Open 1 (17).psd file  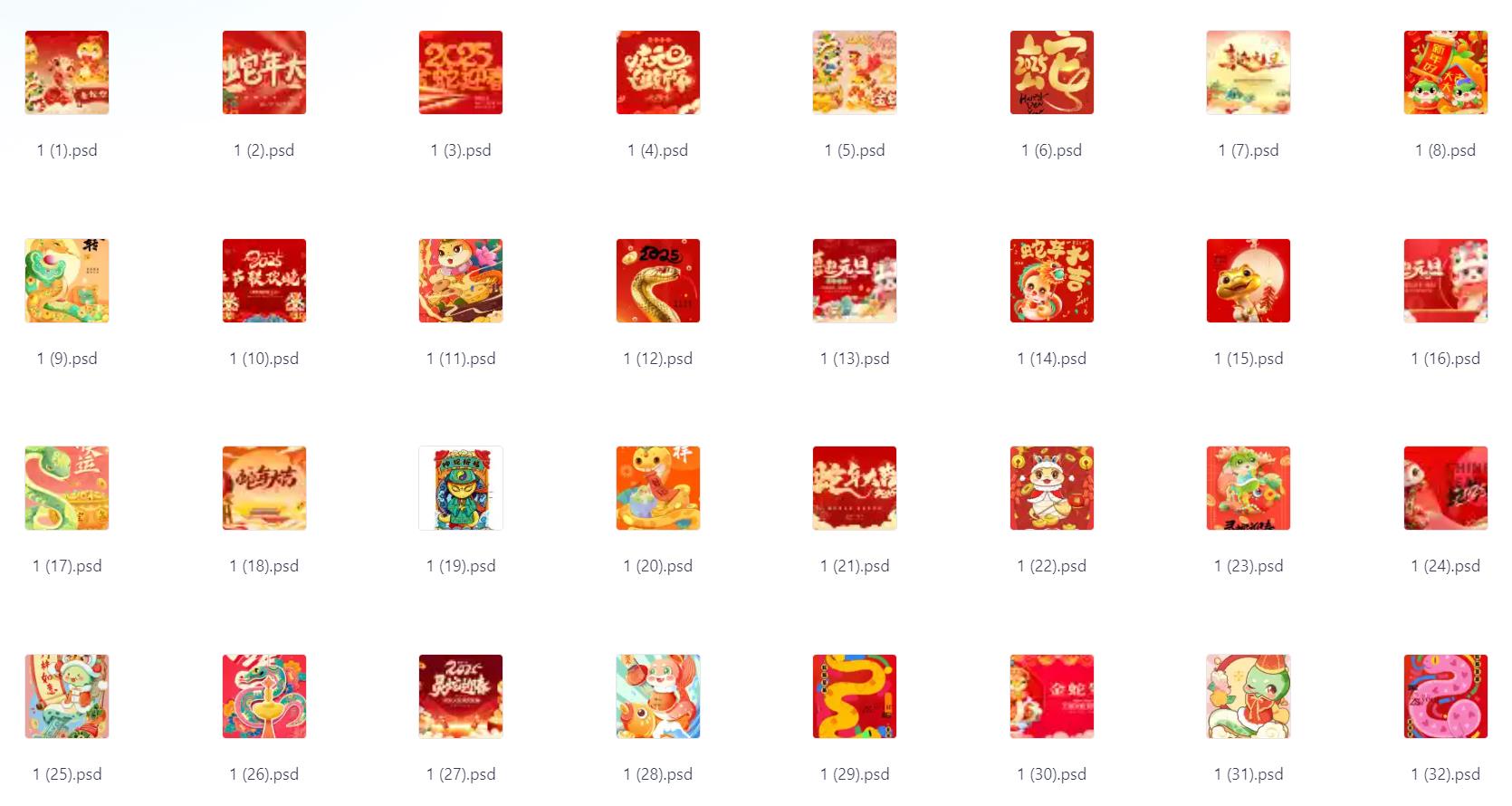pyautogui.click(x=67, y=488)
